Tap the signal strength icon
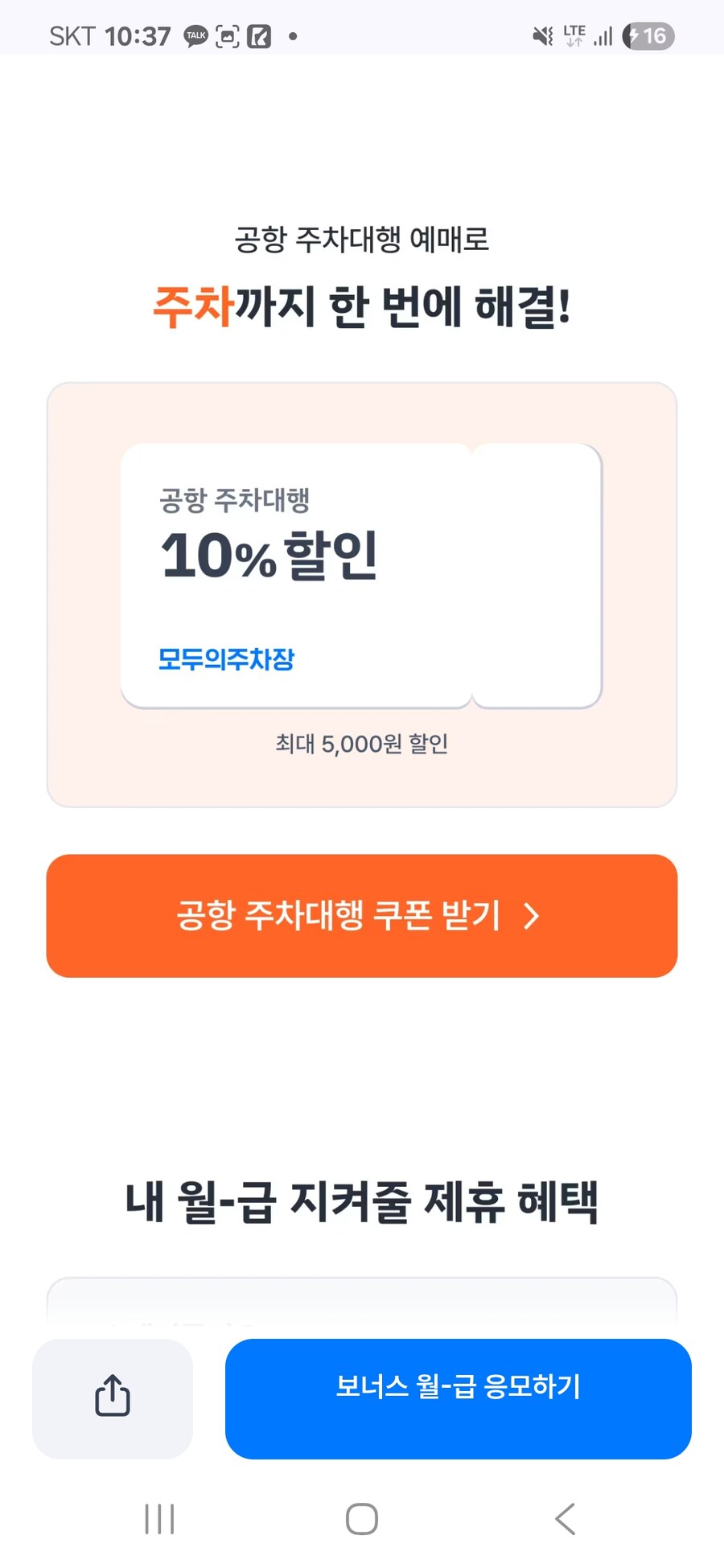724x1568 pixels. [x=602, y=35]
